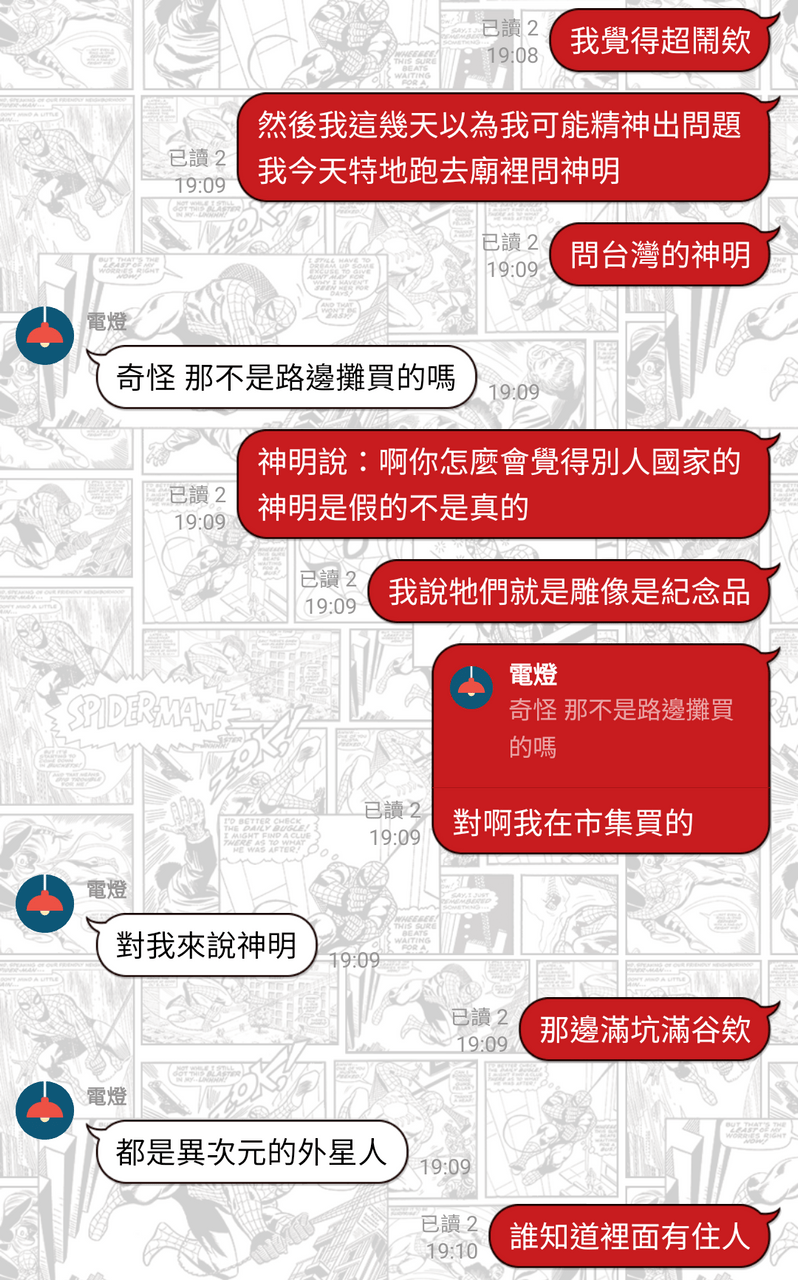Open 電燈's avatar beside 奇怪 那不是路邊攤買的嗎
798x1280 pixels.
[x=45, y=337]
